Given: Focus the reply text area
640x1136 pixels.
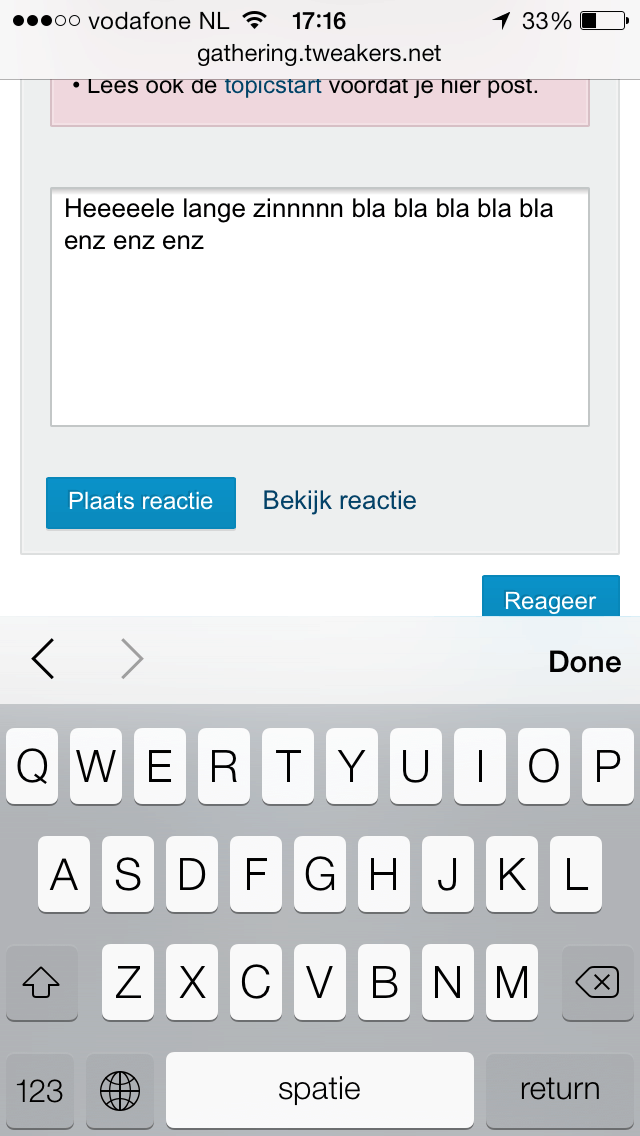Looking at the screenshot, I should pos(320,320).
